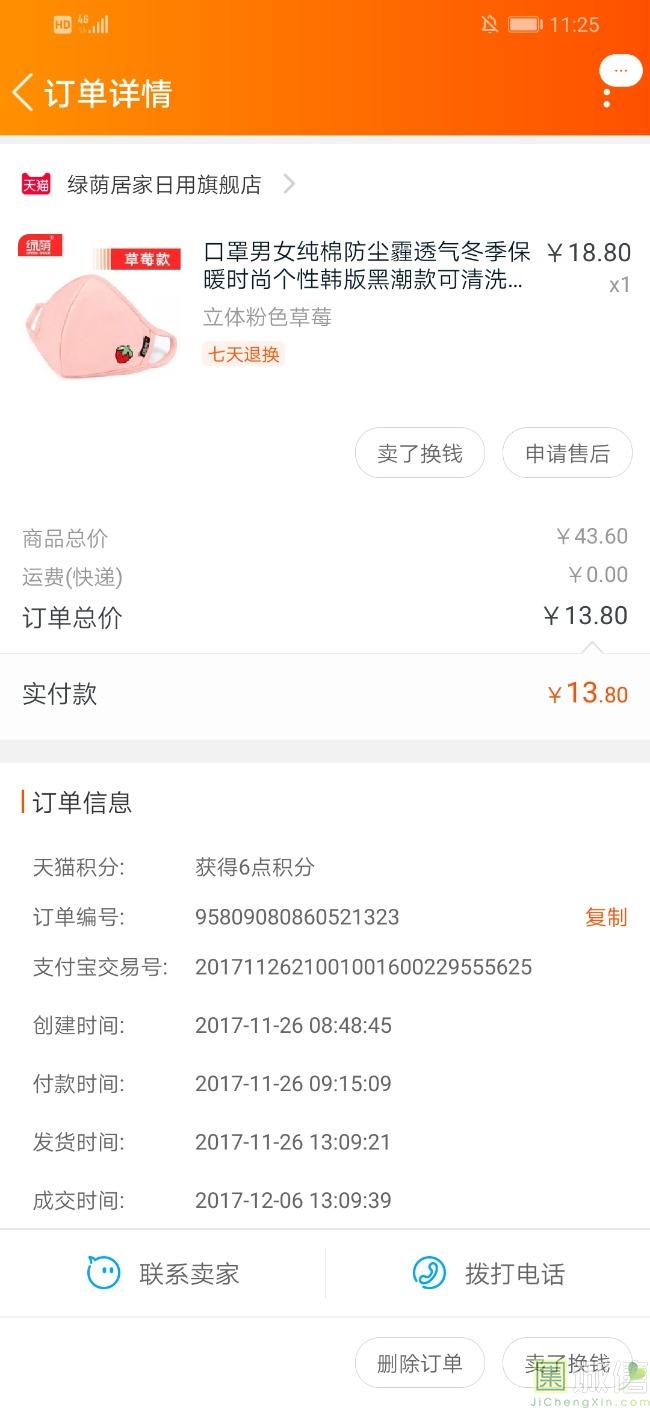Contact the seller via 联系卖家
The height and width of the screenshot is (1408, 650).
pos(163,1274)
